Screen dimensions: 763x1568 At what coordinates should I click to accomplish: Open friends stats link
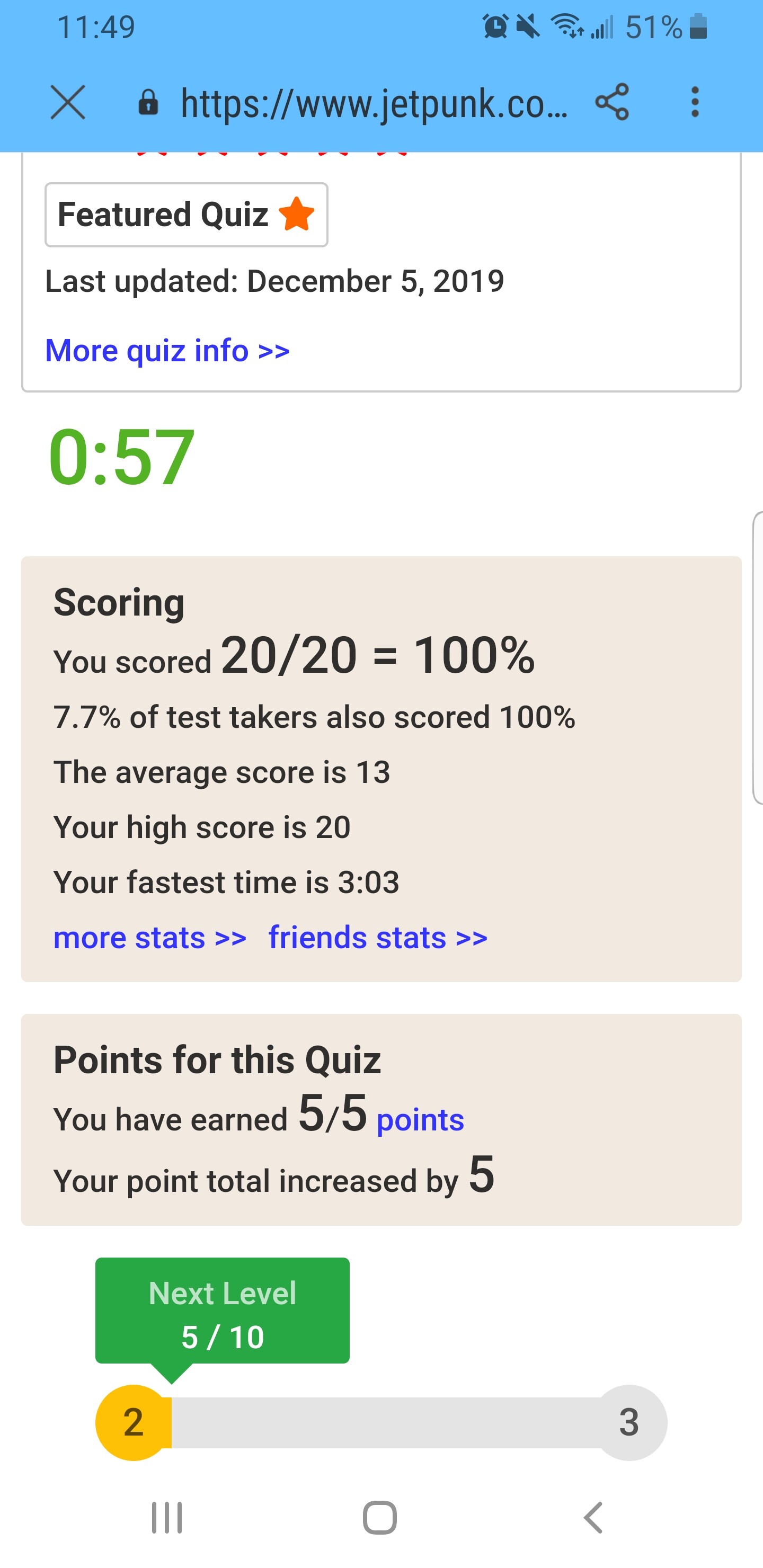click(378, 938)
